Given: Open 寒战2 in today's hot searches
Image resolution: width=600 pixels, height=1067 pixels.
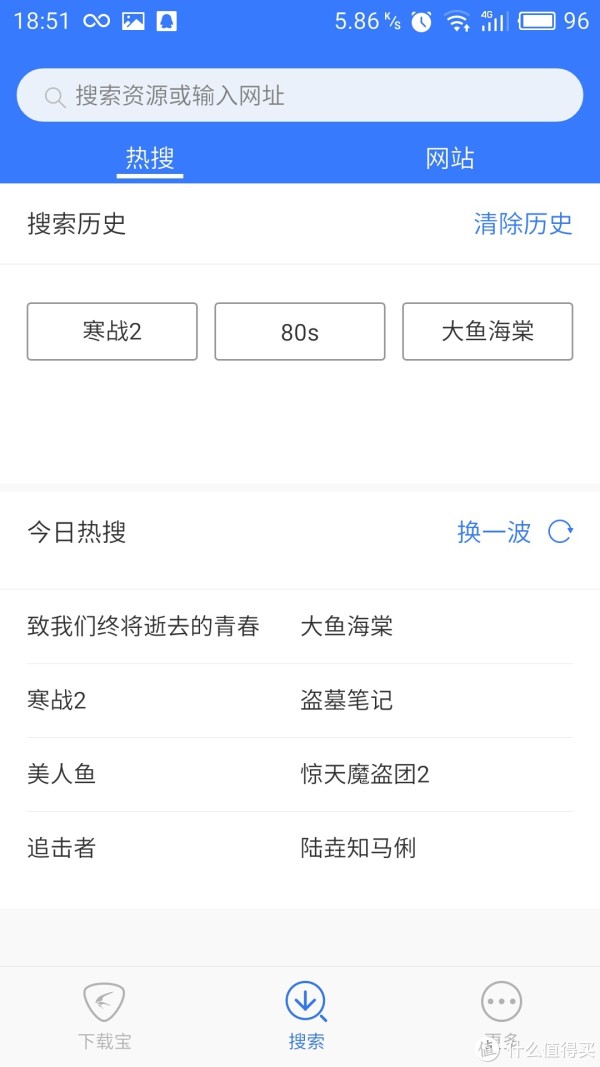Looking at the screenshot, I should 57,700.
